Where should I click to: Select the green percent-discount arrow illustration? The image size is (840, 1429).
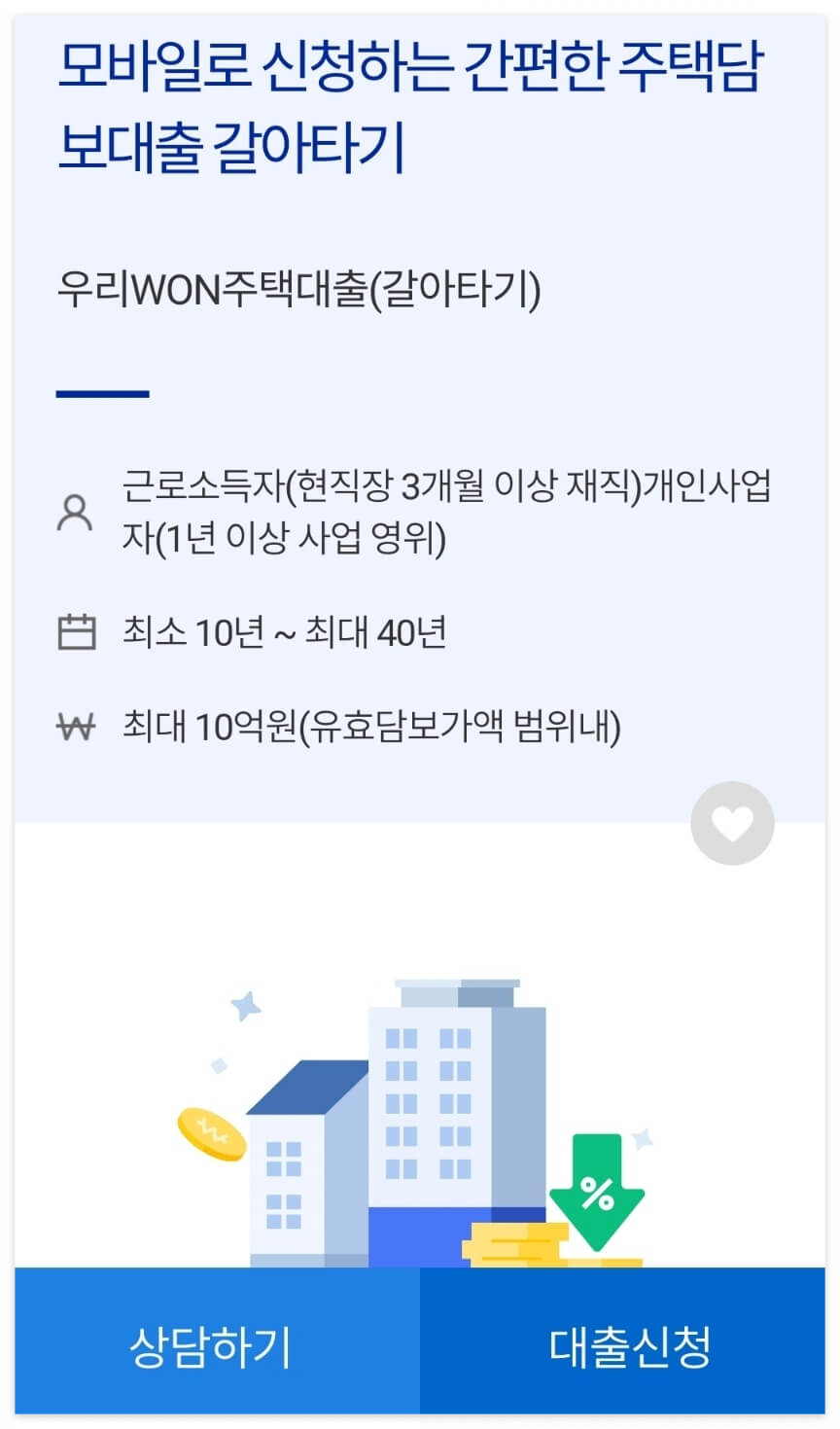tap(597, 1193)
